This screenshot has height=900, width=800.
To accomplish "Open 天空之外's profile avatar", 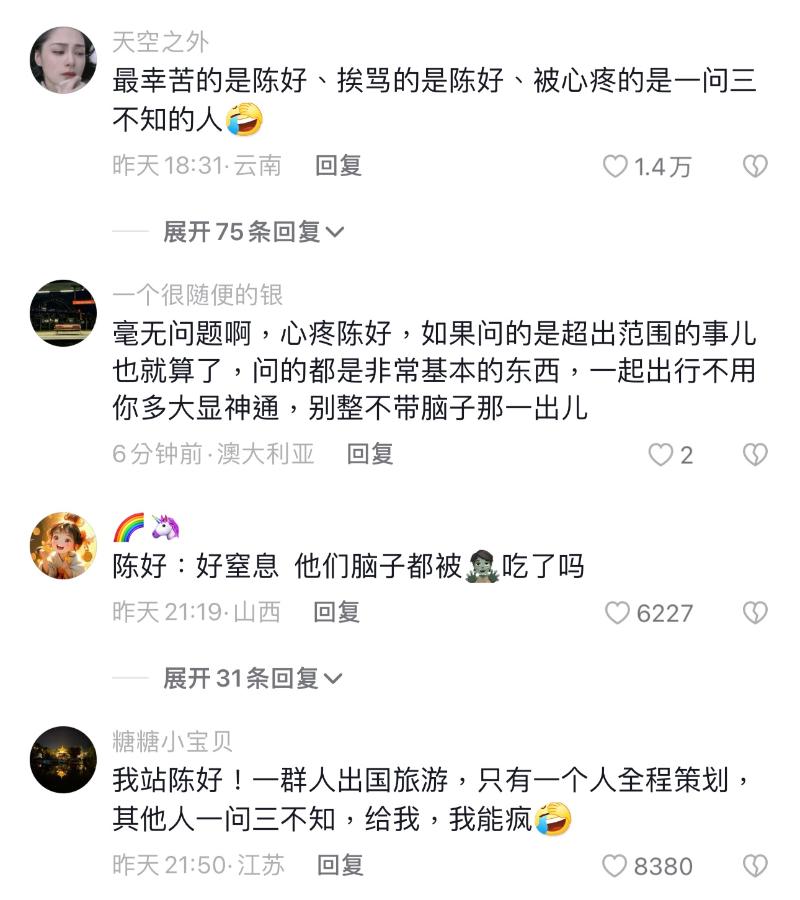I will pyautogui.click(x=64, y=60).
